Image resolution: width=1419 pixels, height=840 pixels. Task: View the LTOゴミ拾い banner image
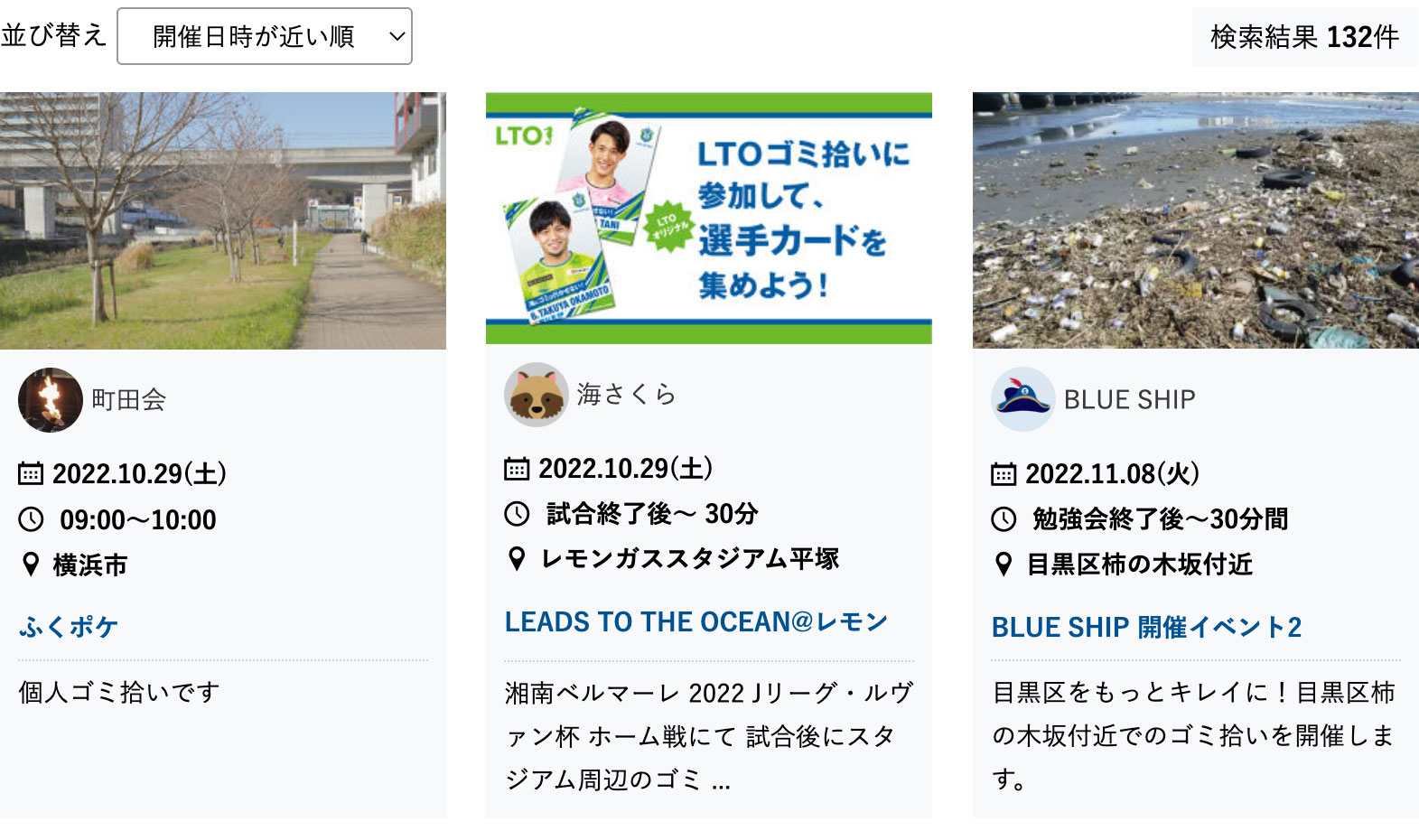[709, 219]
